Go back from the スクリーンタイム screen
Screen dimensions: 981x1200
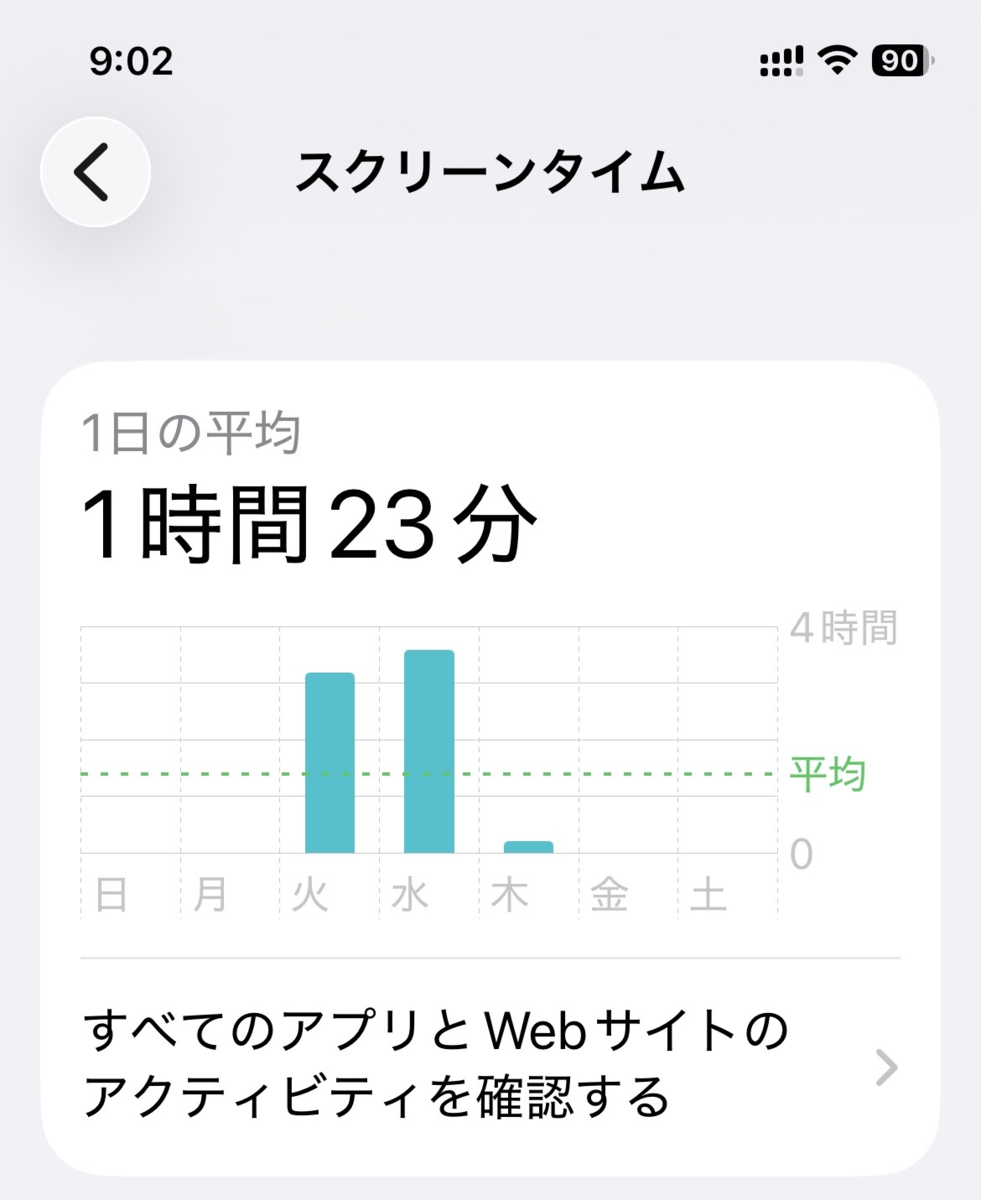pos(95,172)
